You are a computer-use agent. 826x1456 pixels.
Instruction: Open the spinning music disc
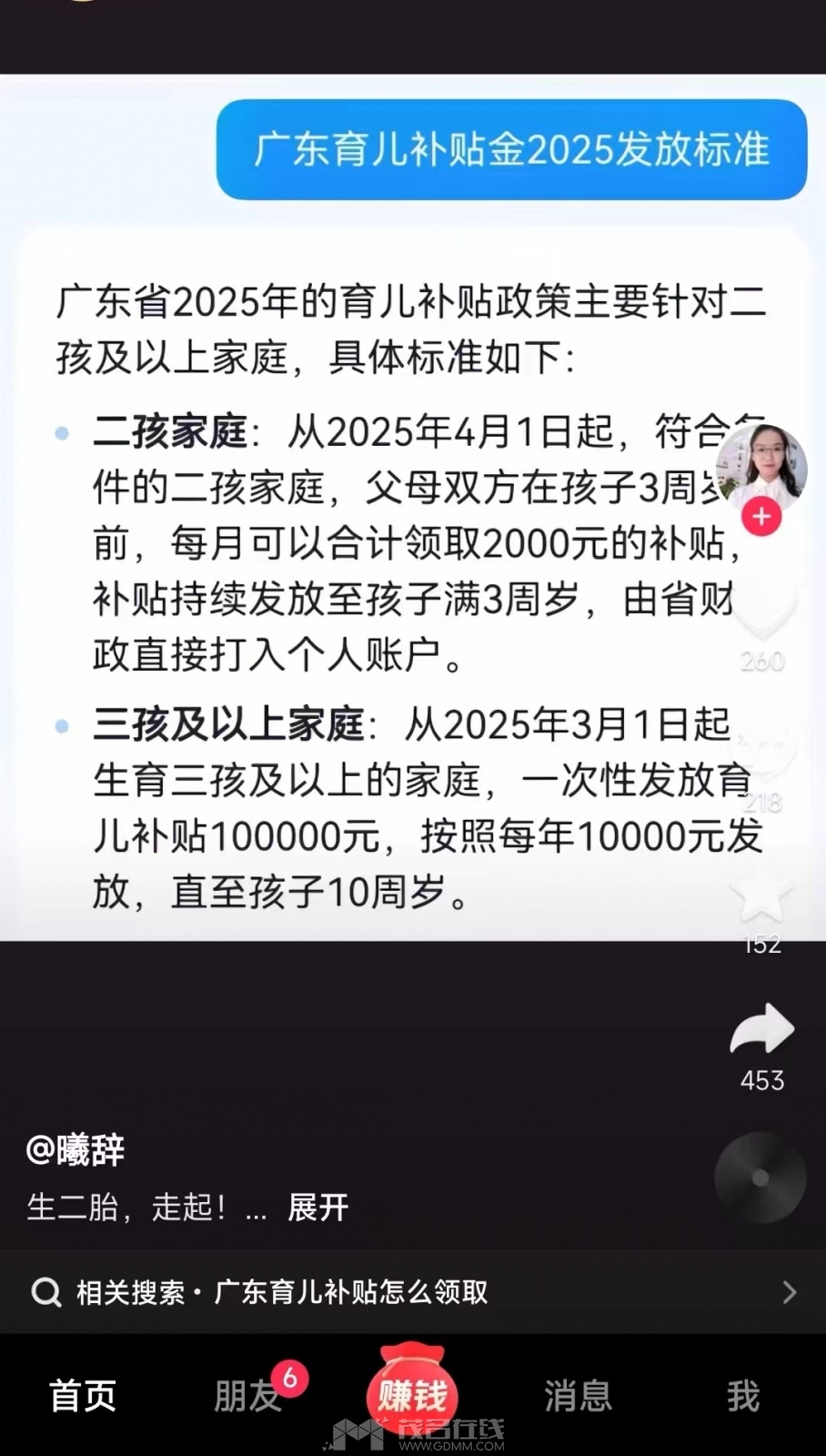(761, 1178)
